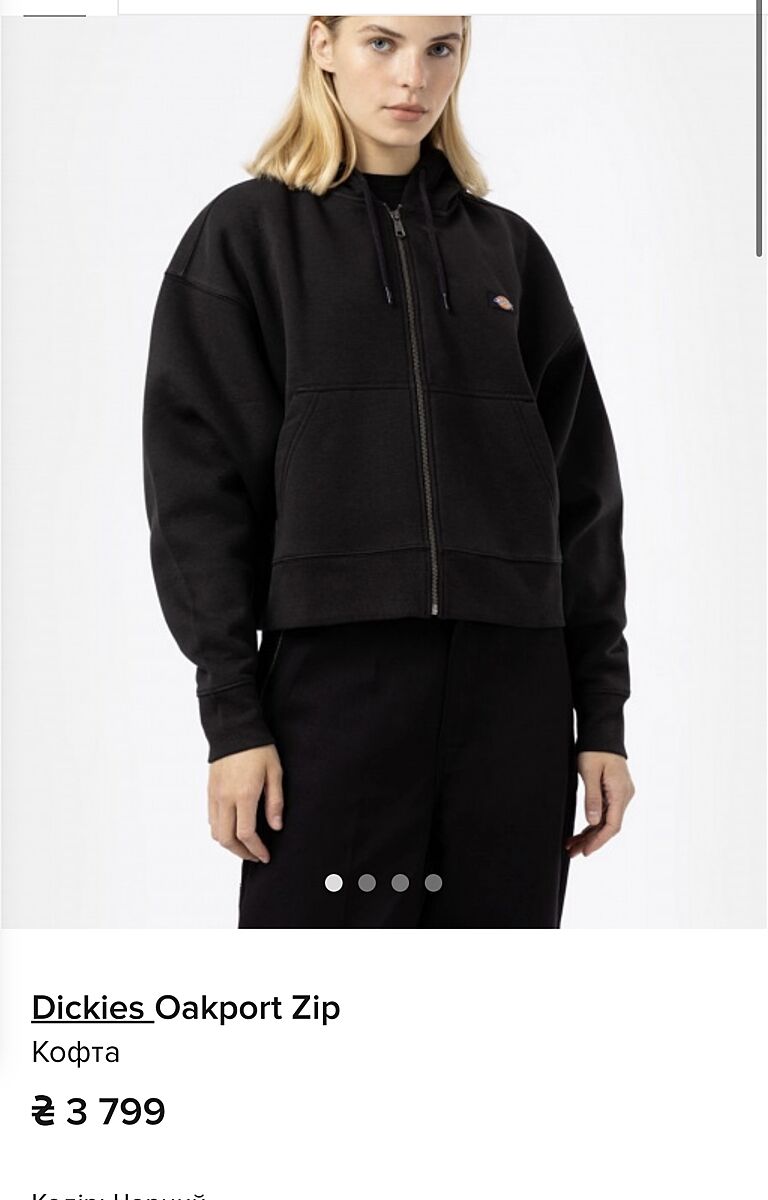Jump to the second photo dot
The height and width of the screenshot is (1200, 768).
click(x=367, y=882)
